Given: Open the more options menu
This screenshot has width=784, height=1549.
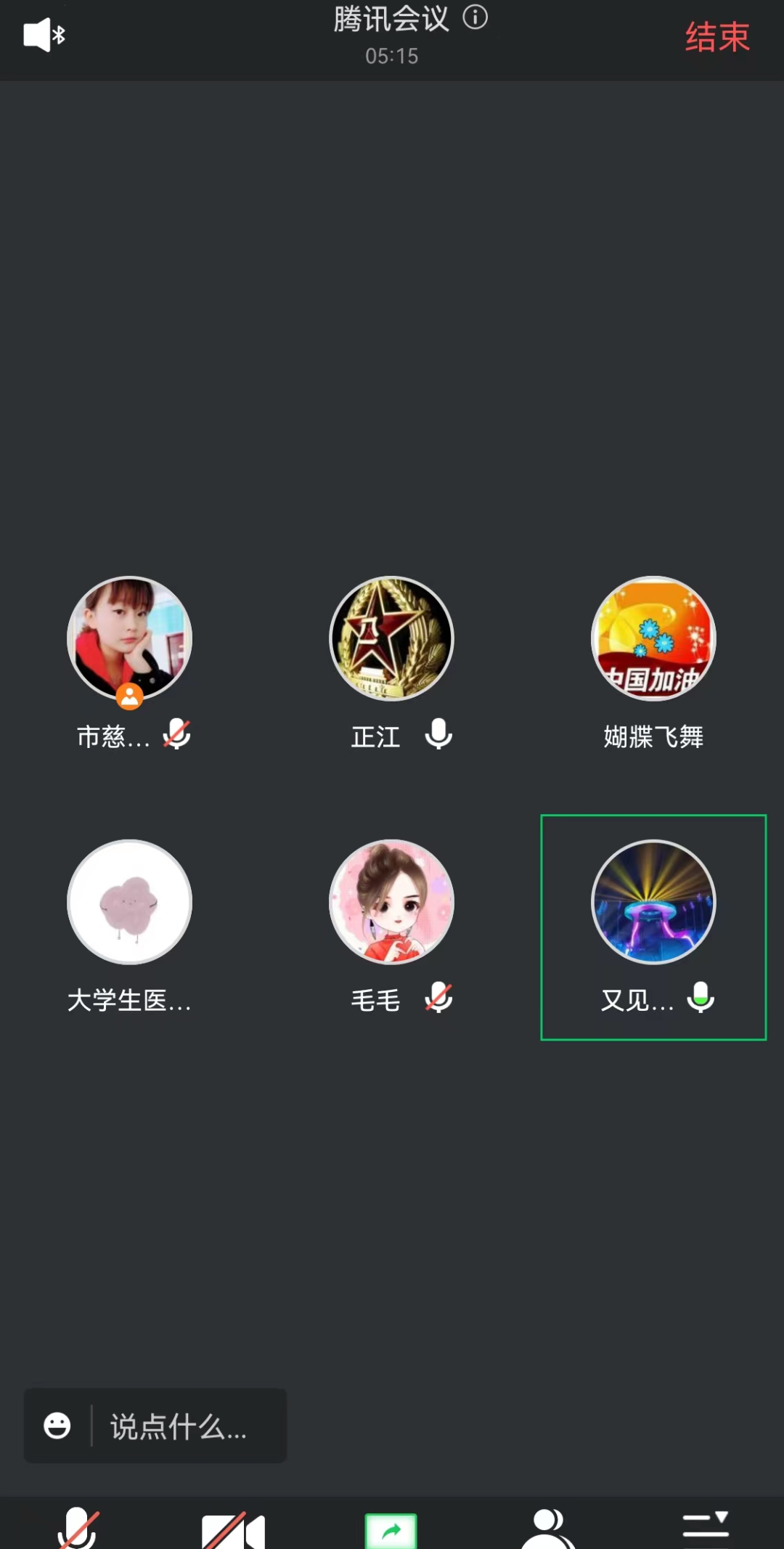Looking at the screenshot, I should 706,1525.
